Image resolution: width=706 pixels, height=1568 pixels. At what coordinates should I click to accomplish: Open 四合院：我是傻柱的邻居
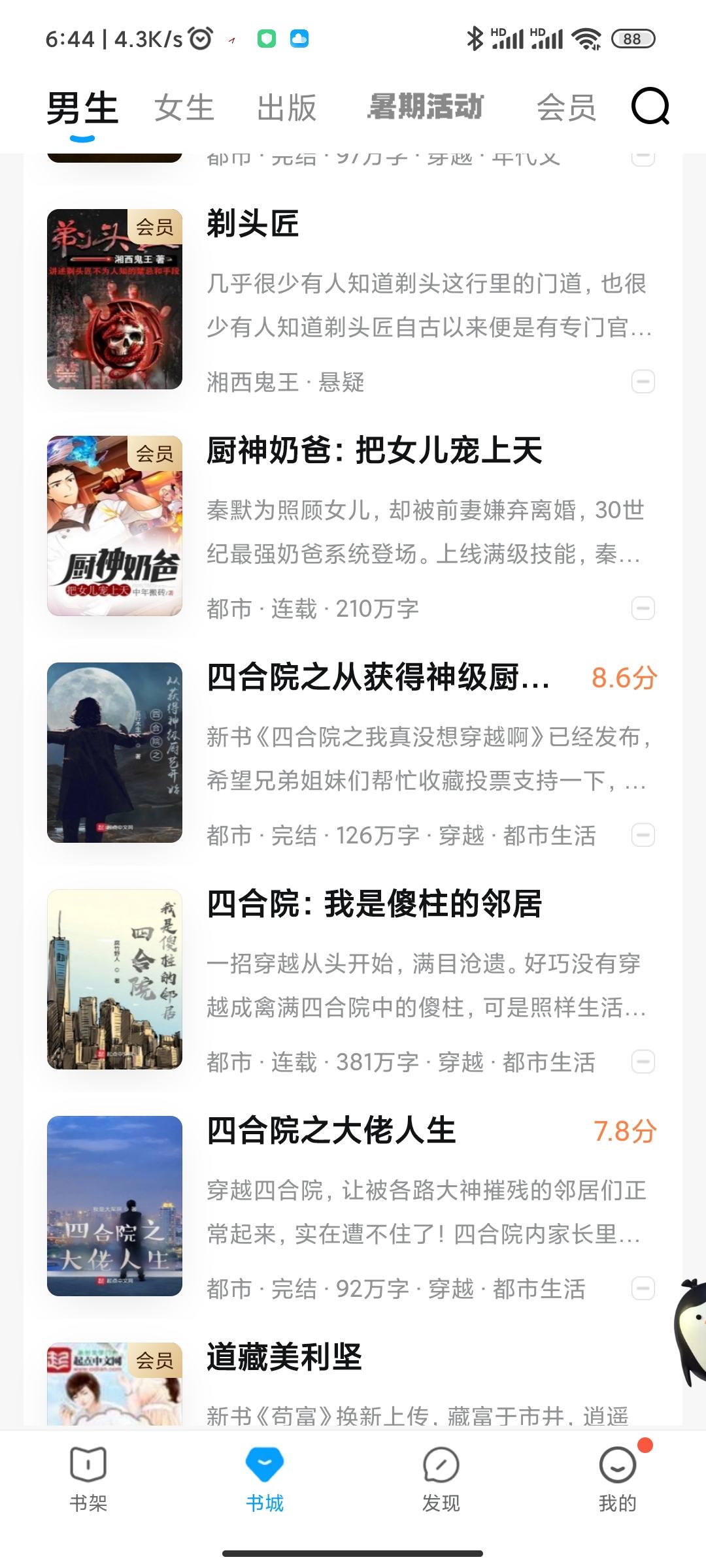pos(353,979)
